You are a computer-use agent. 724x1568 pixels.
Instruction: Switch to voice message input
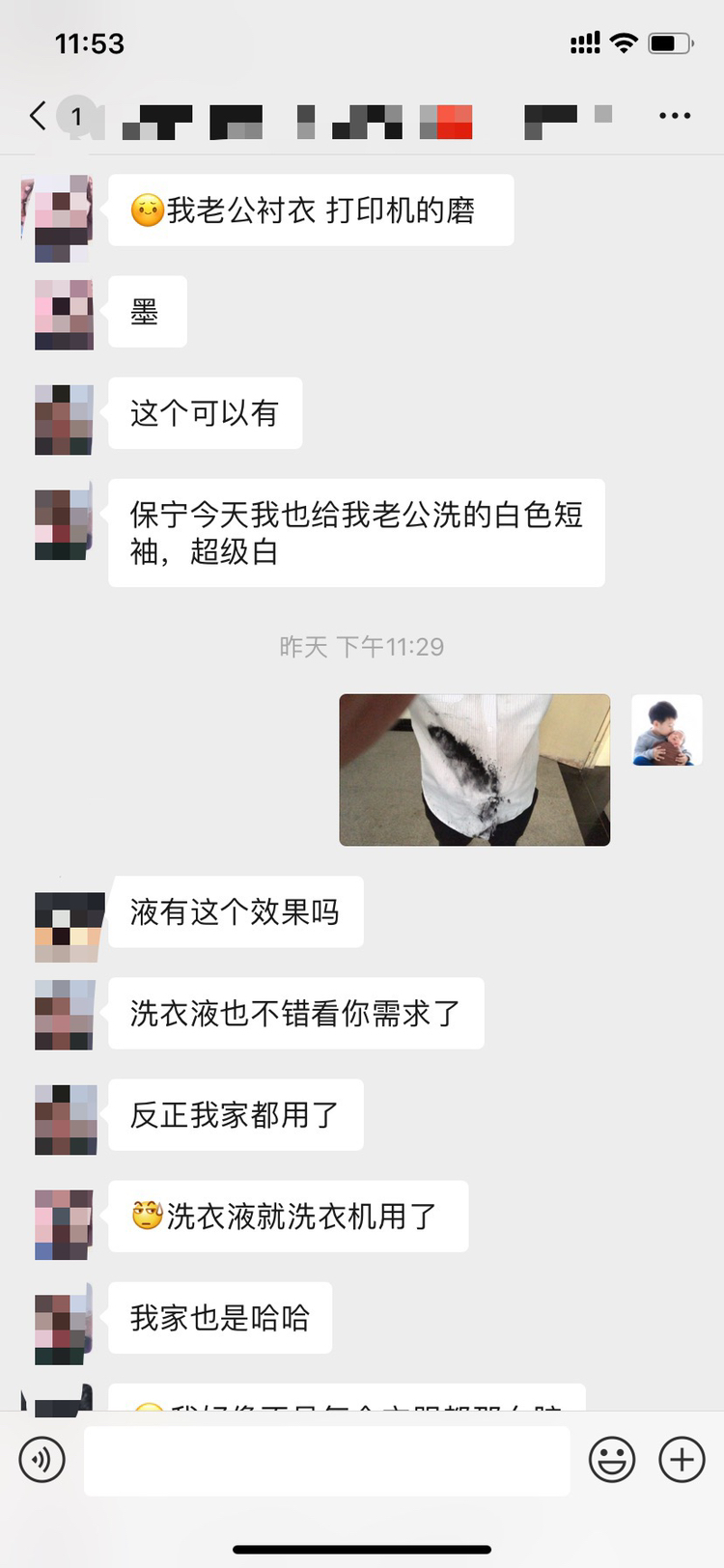tap(42, 1459)
